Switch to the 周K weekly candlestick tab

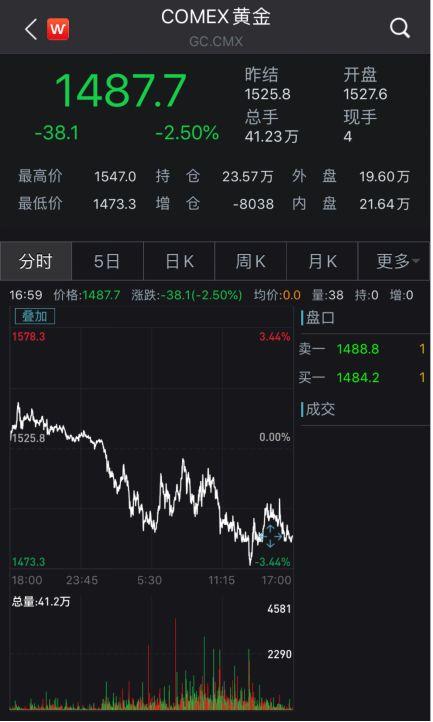251,261
